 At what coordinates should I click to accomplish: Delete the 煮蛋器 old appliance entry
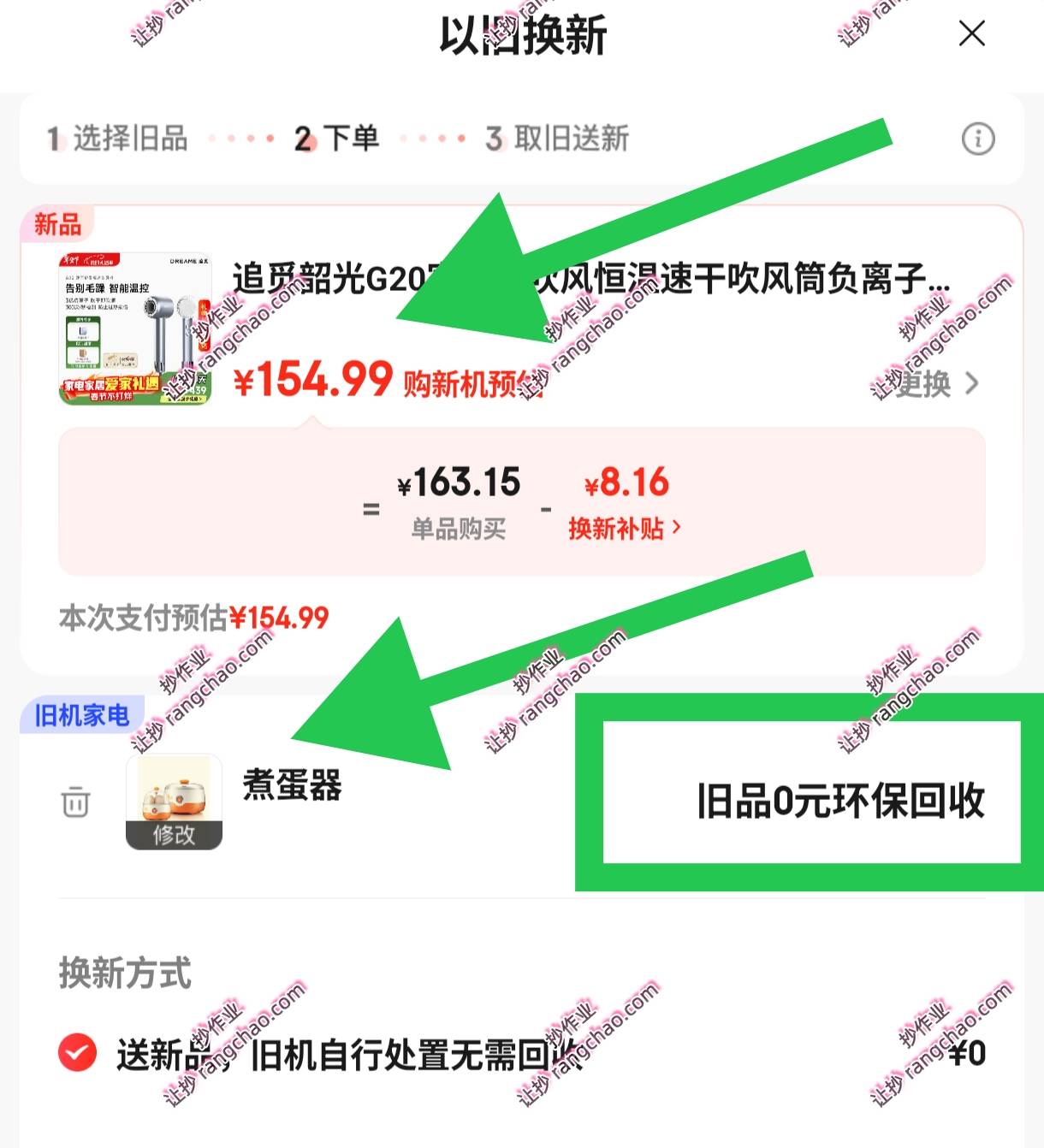75,802
